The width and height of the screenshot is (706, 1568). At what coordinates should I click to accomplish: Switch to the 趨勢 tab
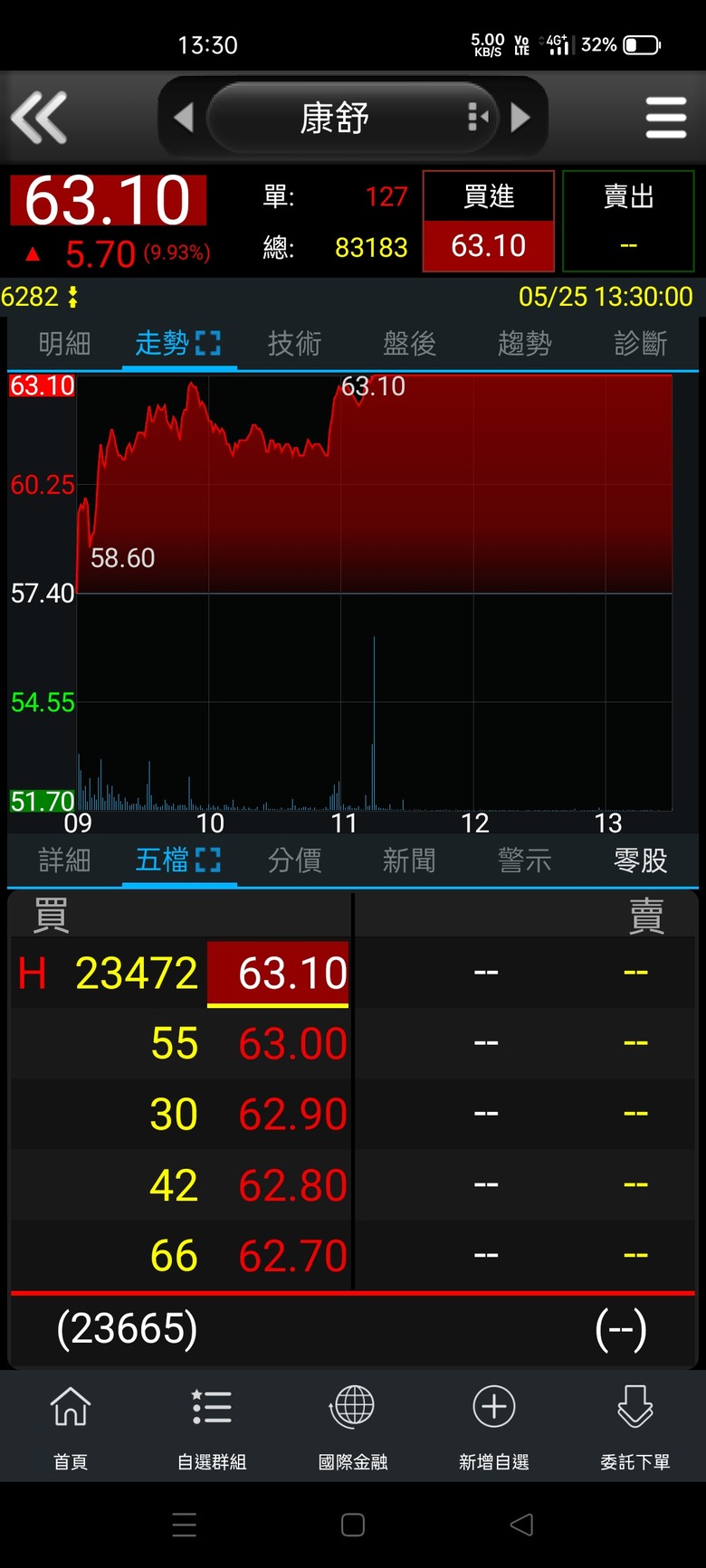524,343
